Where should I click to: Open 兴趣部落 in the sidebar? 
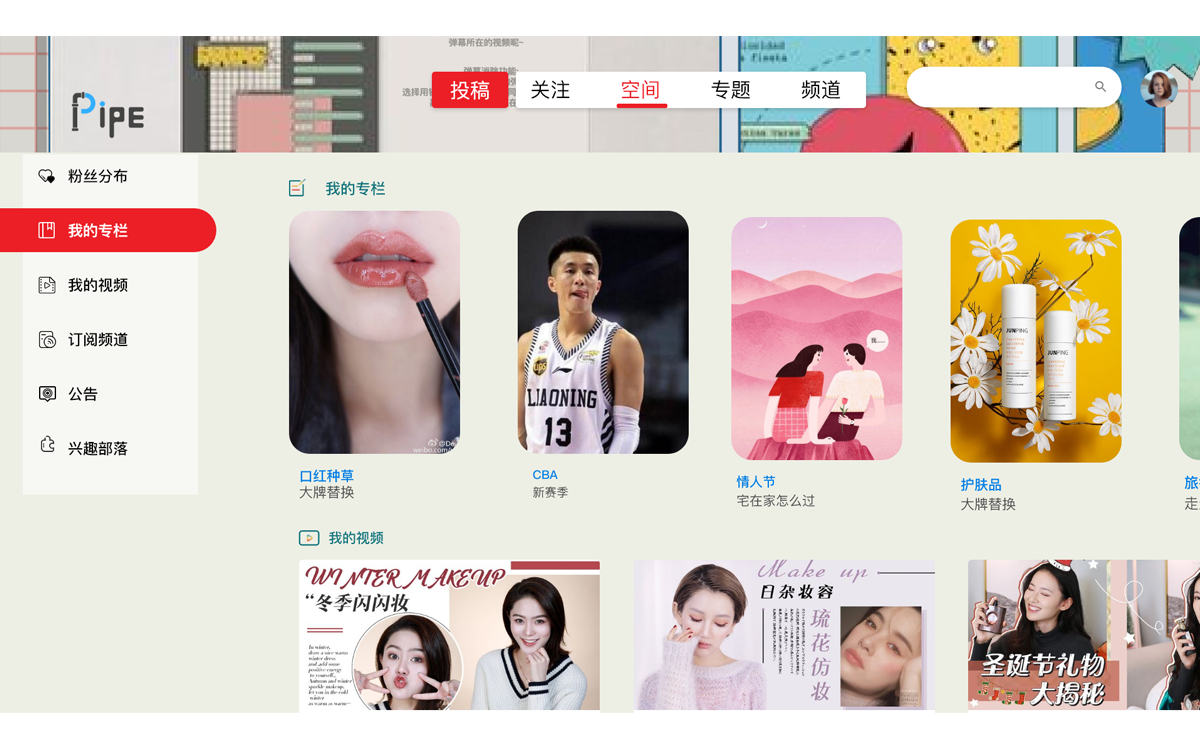click(x=98, y=448)
